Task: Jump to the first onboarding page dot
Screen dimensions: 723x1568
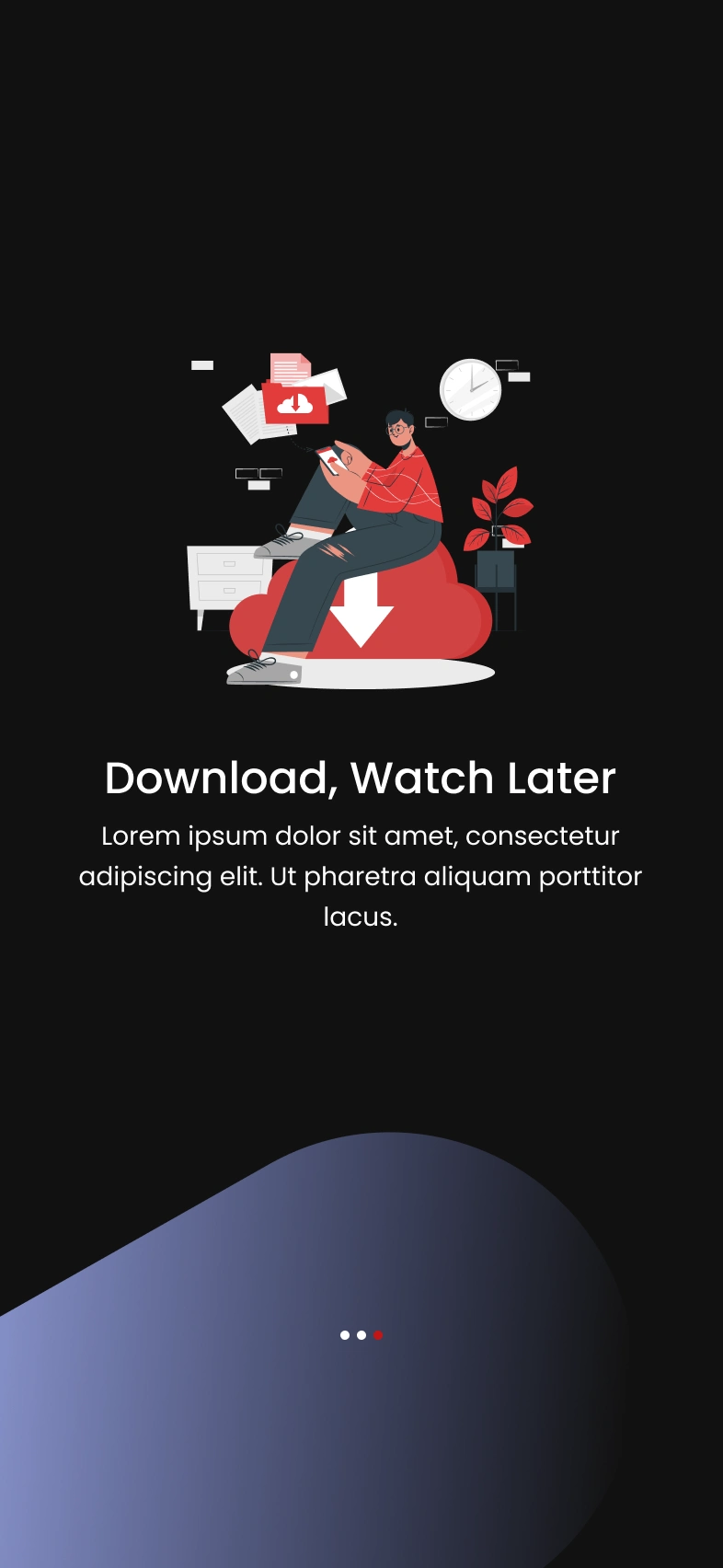Action: click(345, 1335)
